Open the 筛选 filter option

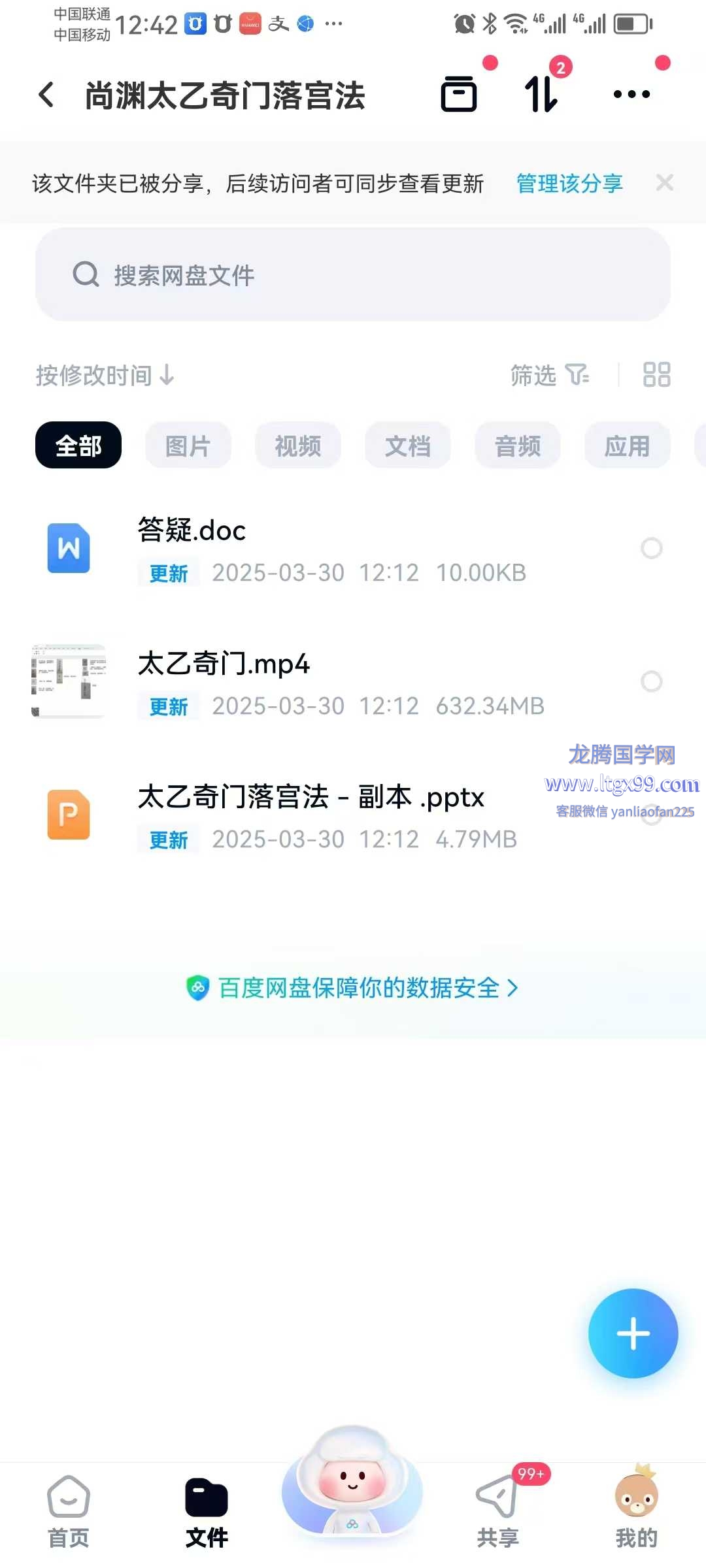(x=549, y=376)
